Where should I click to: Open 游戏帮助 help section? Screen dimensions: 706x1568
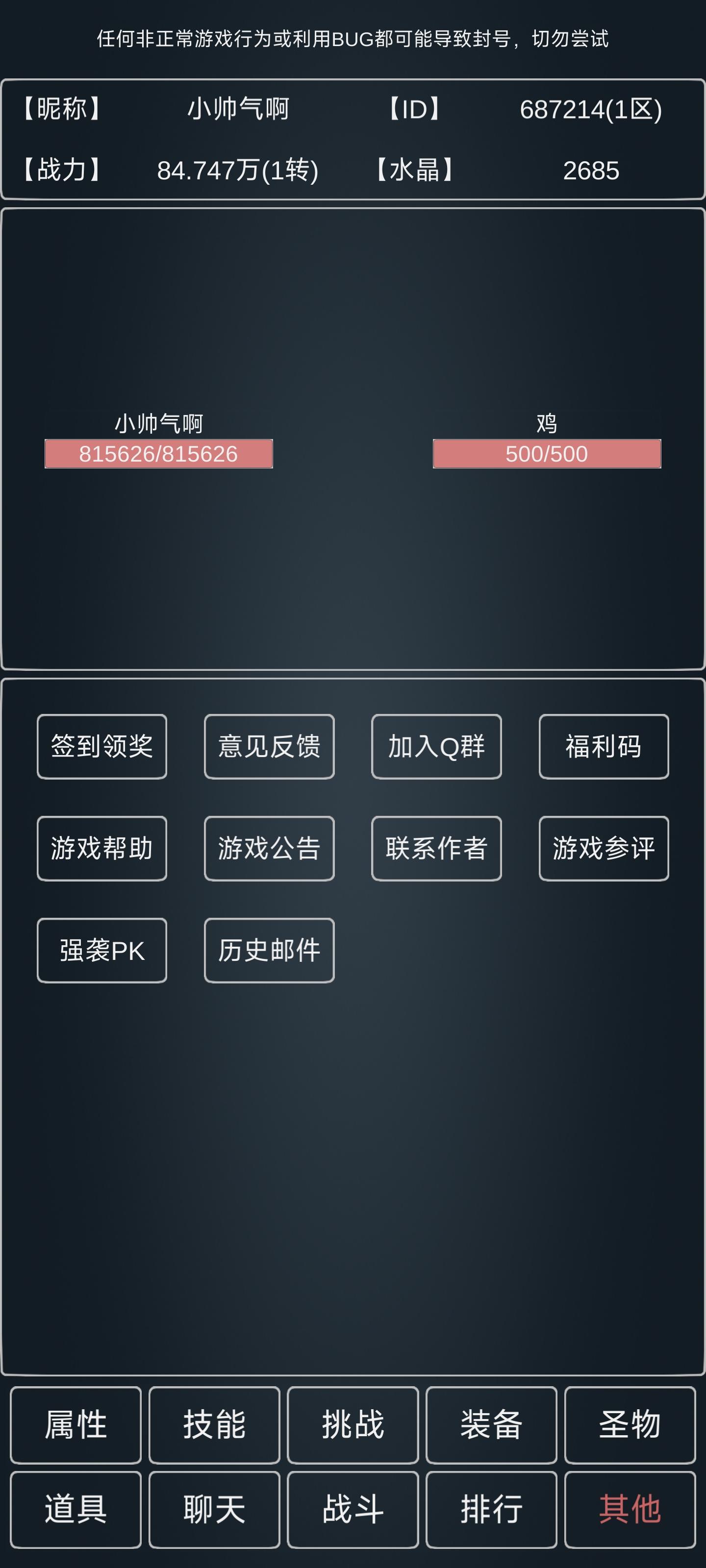[101, 848]
